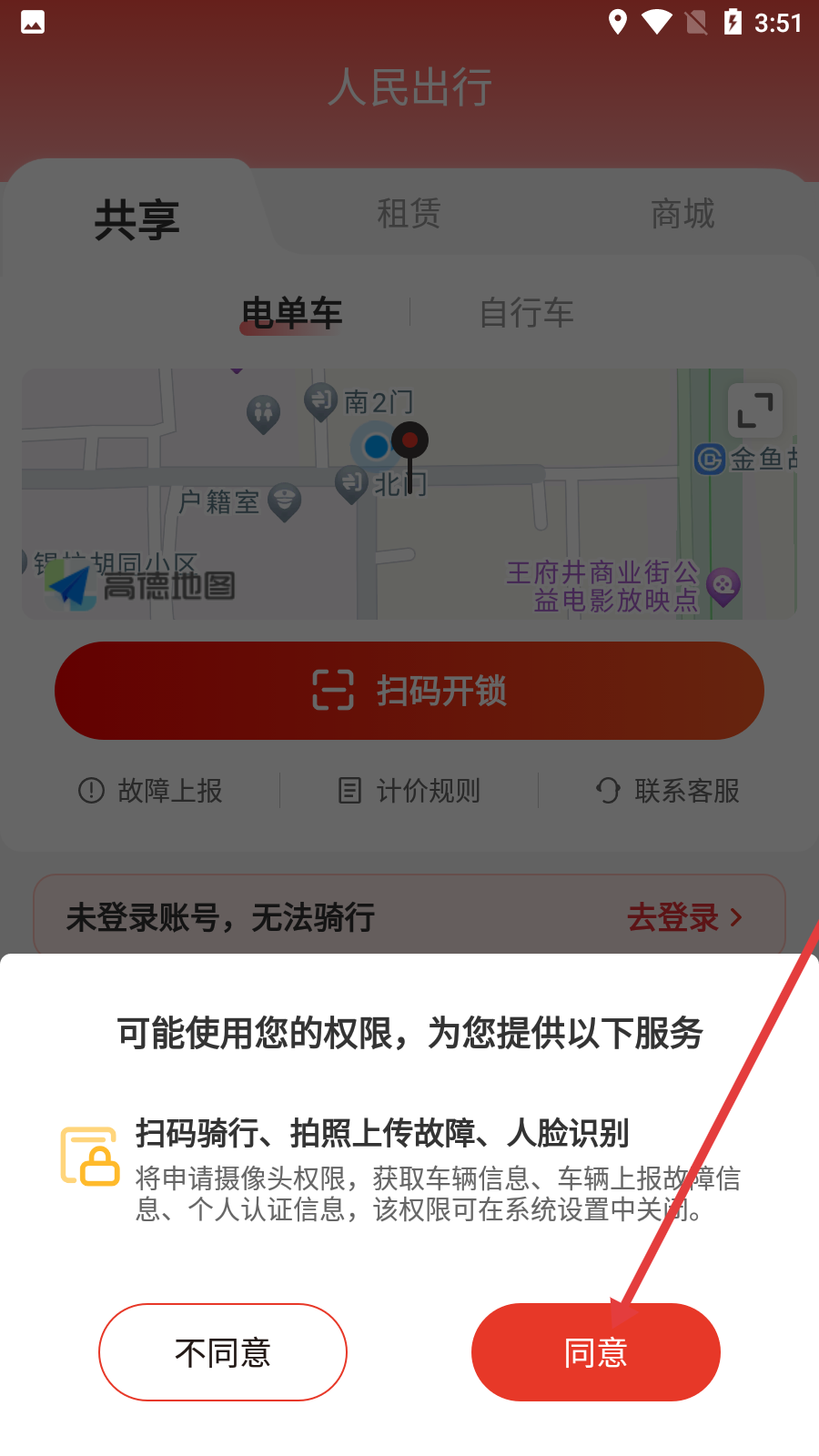Open the 商城 tab

682,214
